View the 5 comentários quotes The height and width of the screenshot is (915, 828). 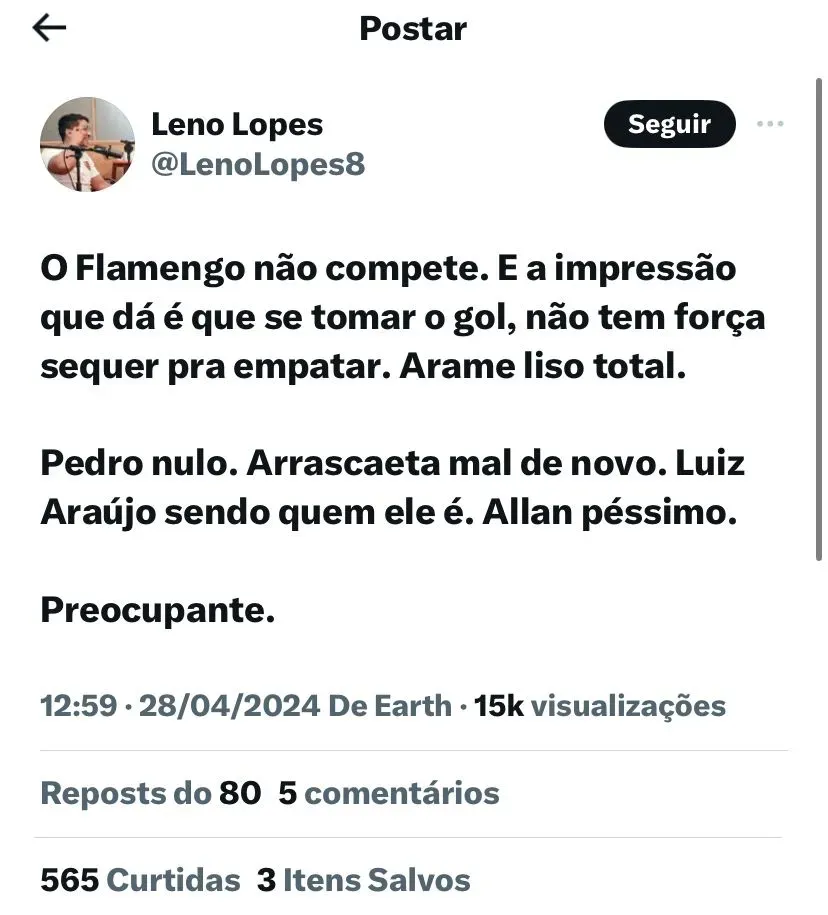[x=388, y=794]
